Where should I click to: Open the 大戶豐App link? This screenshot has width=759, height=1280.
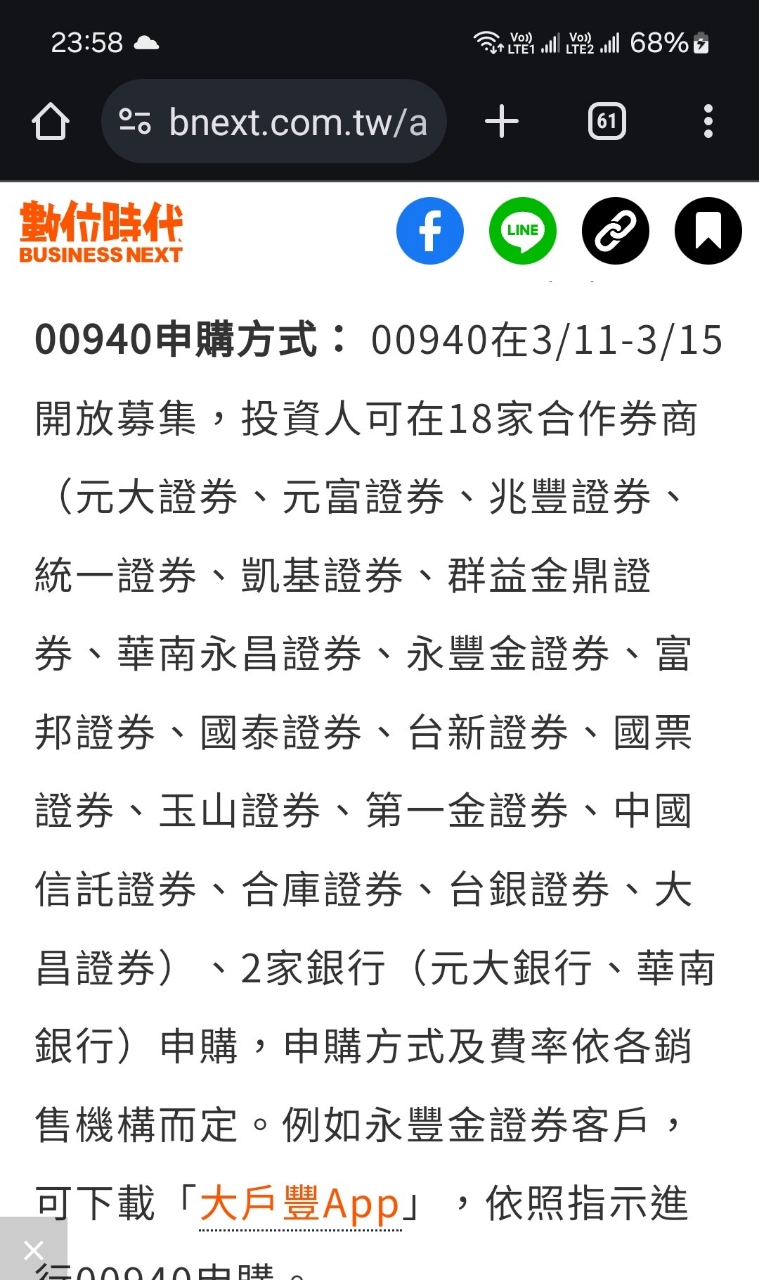[300, 1204]
